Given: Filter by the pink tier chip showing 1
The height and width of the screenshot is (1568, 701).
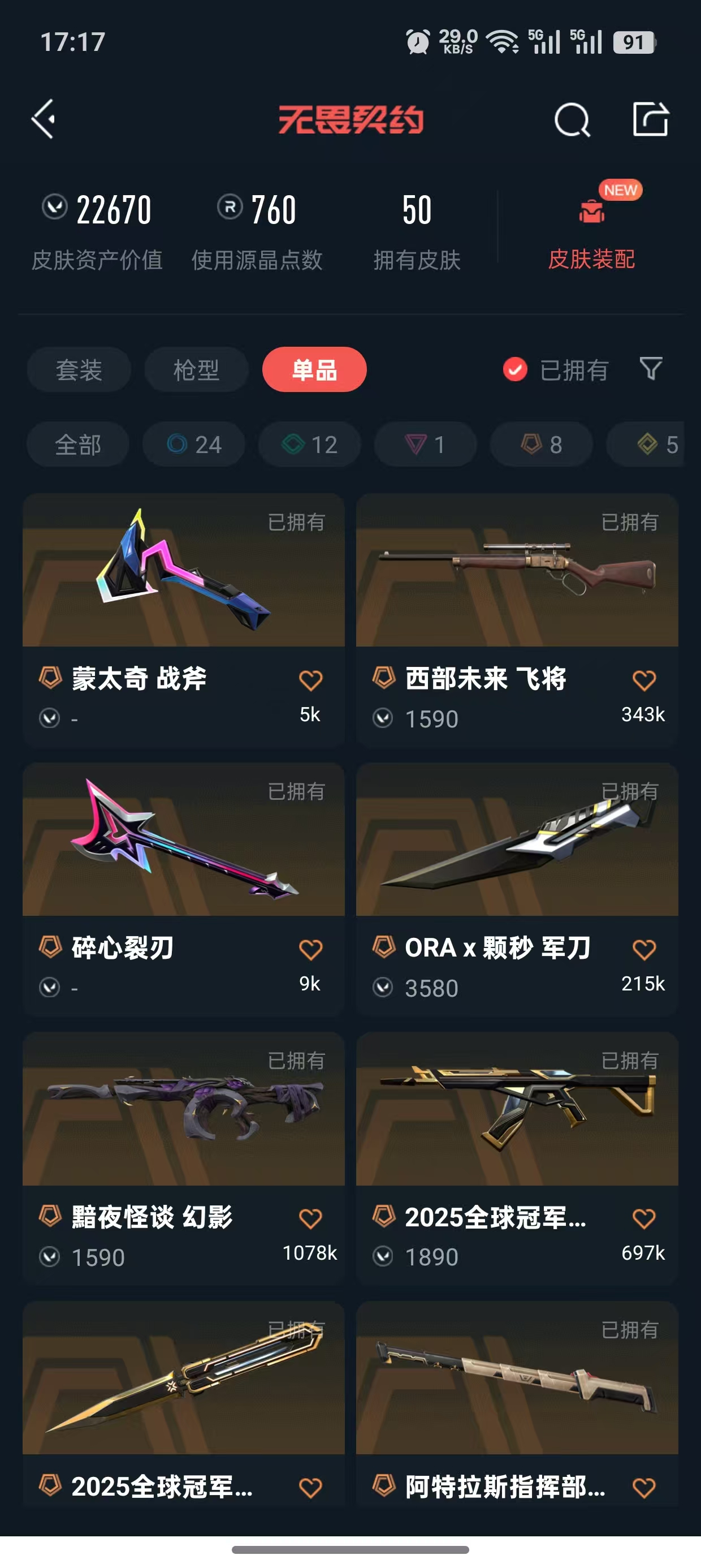Looking at the screenshot, I should click(x=425, y=445).
